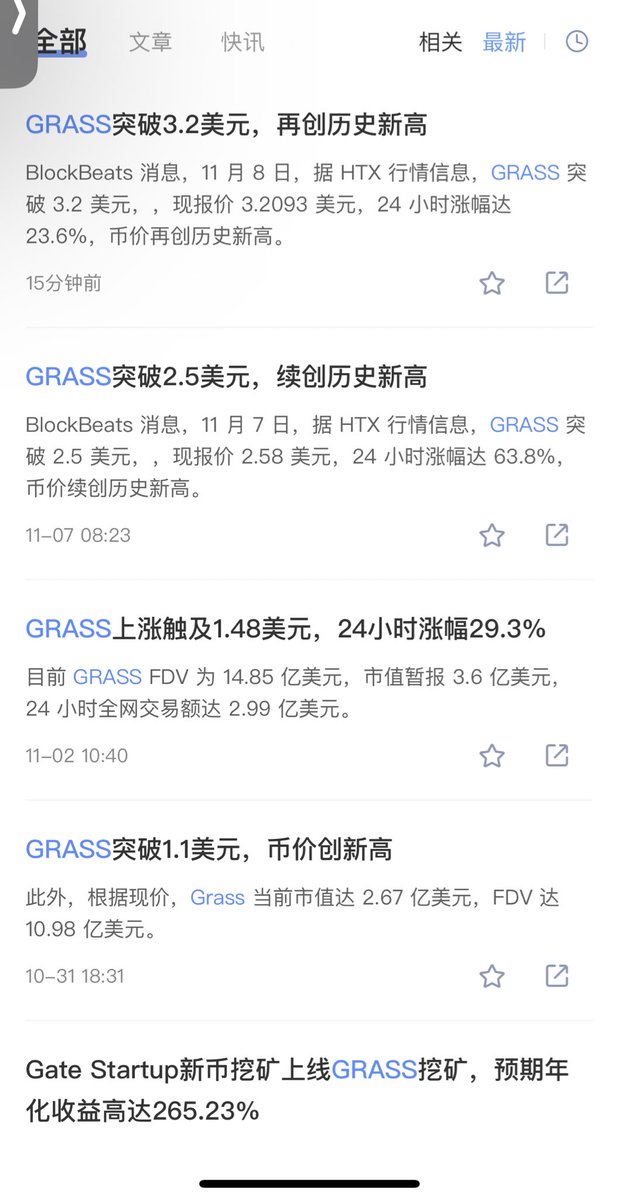618x1200 pixels.
Task: Sort results by 相关
Action: click(x=440, y=42)
